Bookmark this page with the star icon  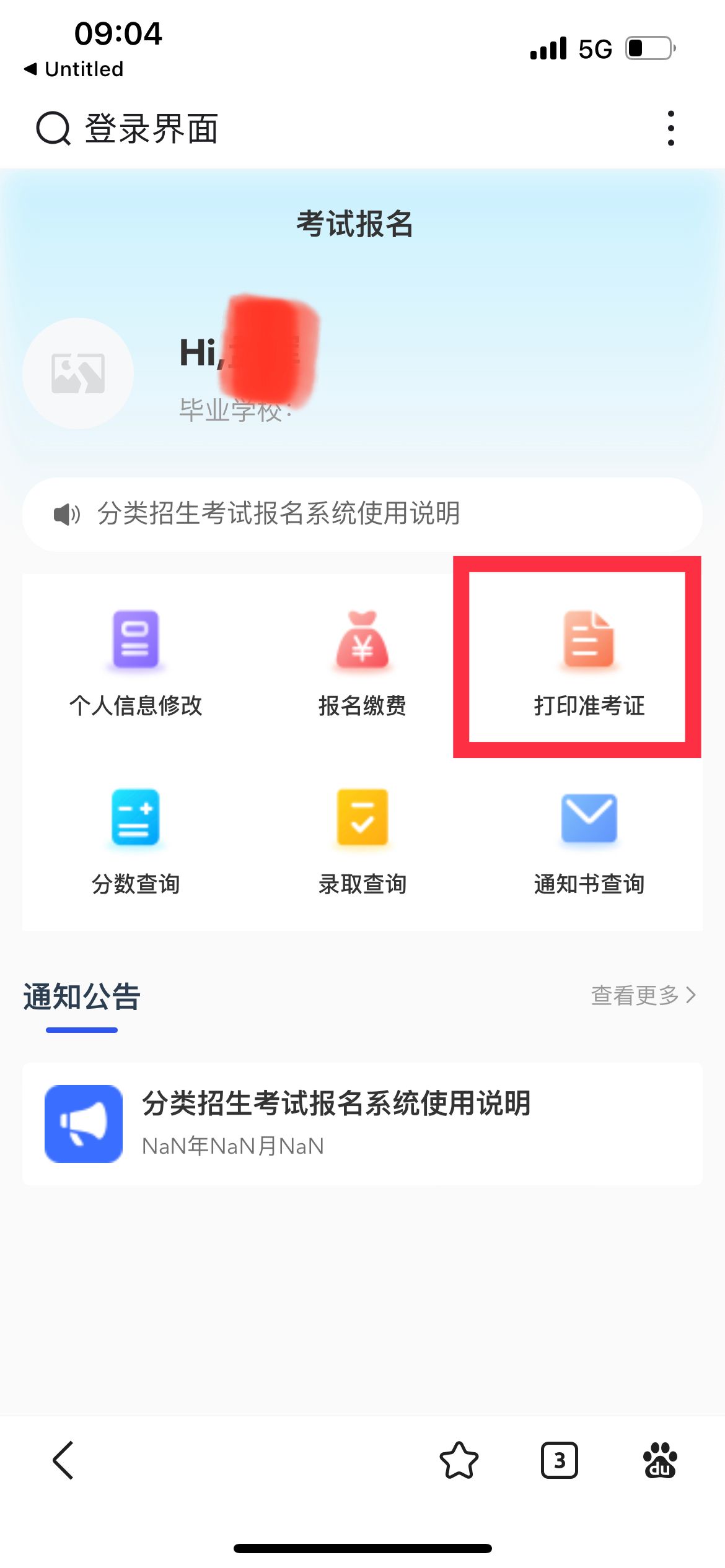[459, 1460]
